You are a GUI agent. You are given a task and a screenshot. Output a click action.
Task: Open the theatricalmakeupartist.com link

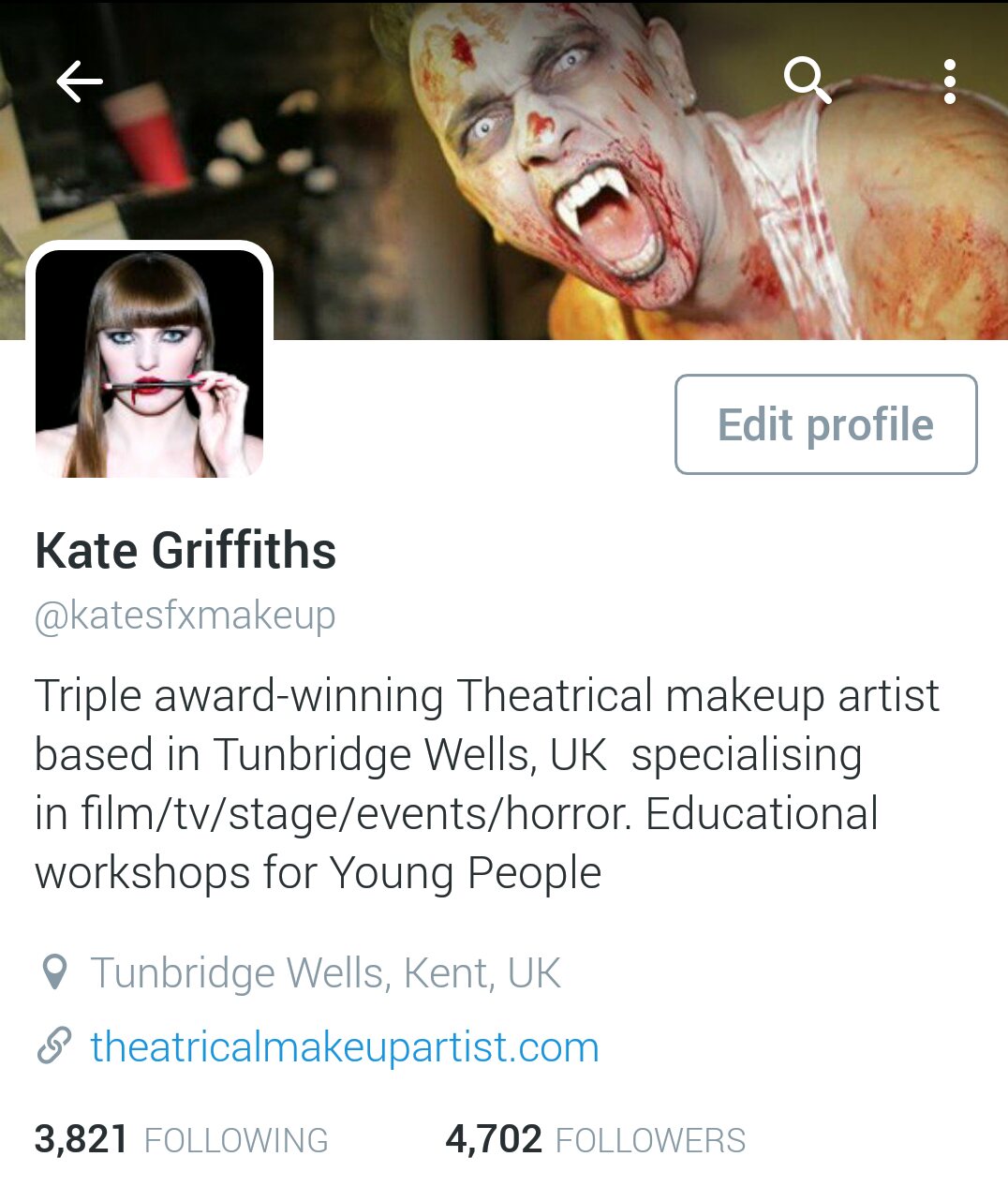tap(344, 1046)
